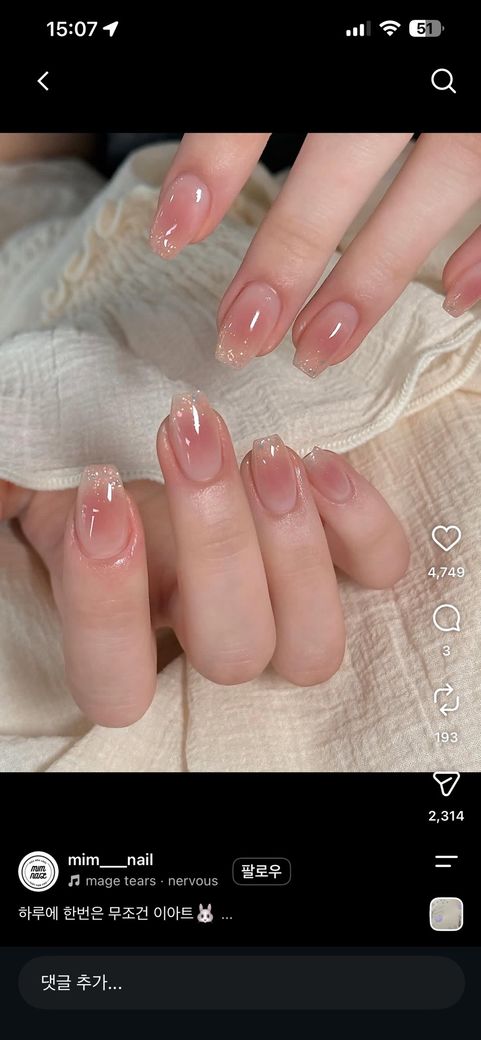Screen dimensions: 481x1040
Task: Open the mim___nail username
Action: 110,860
